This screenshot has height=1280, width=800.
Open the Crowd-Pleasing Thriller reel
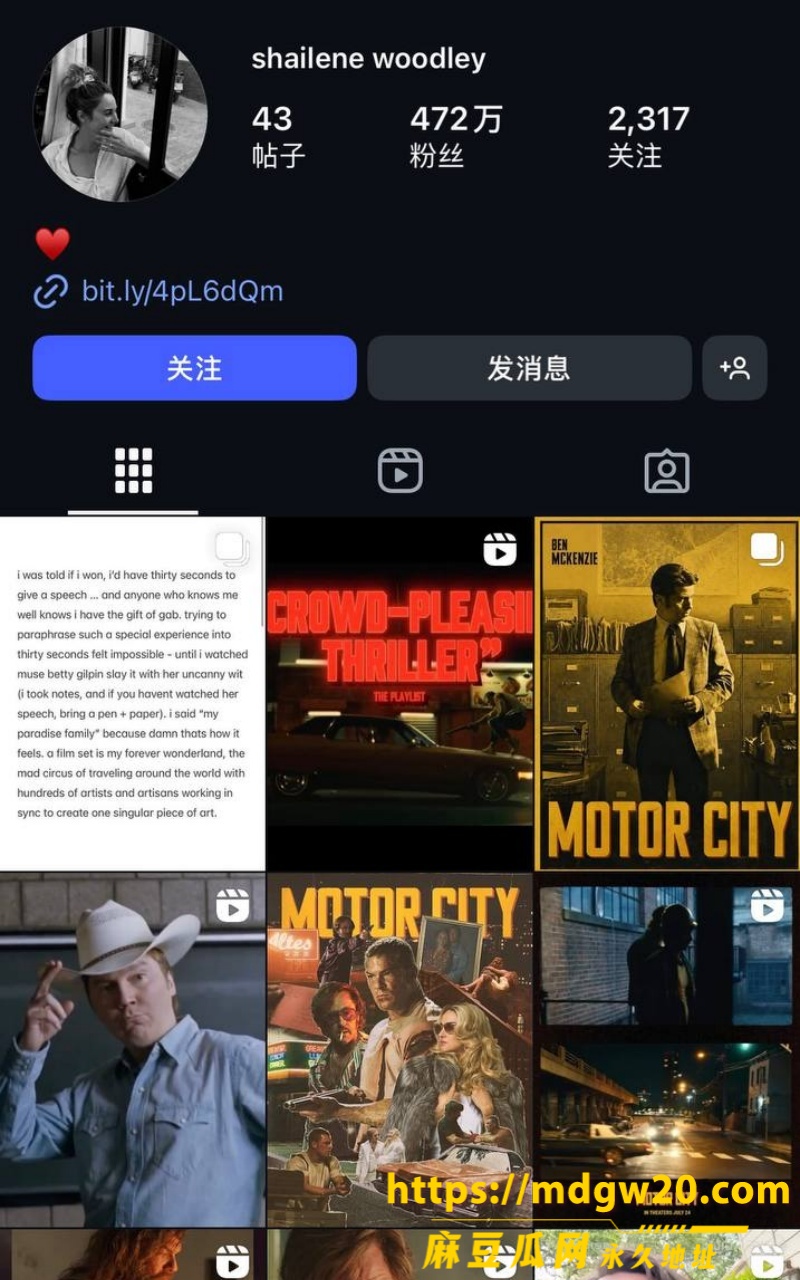click(x=400, y=694)
